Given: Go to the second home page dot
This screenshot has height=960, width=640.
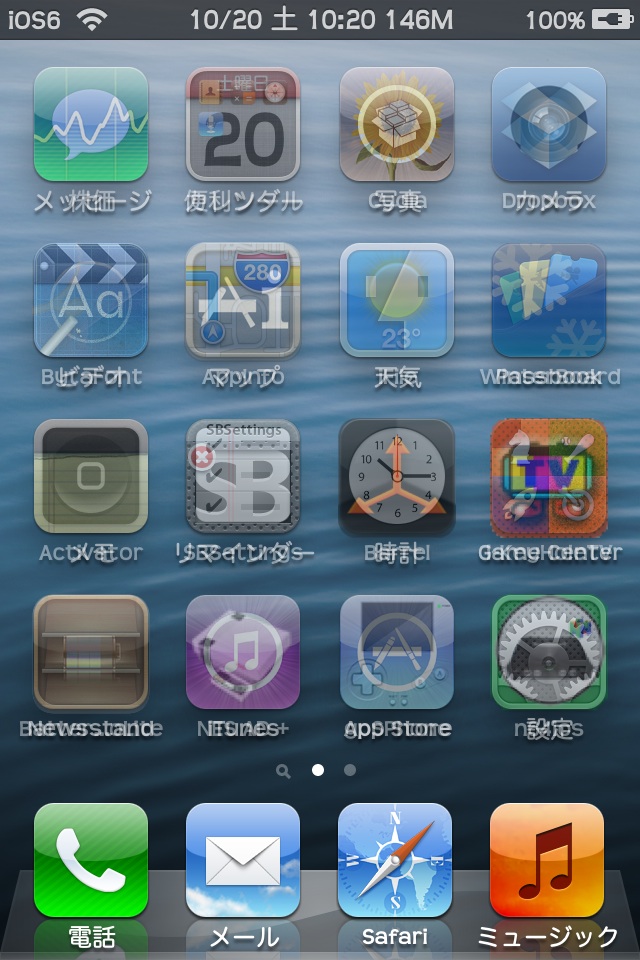Looking at the screenshot, I should (x=350, y=770).
